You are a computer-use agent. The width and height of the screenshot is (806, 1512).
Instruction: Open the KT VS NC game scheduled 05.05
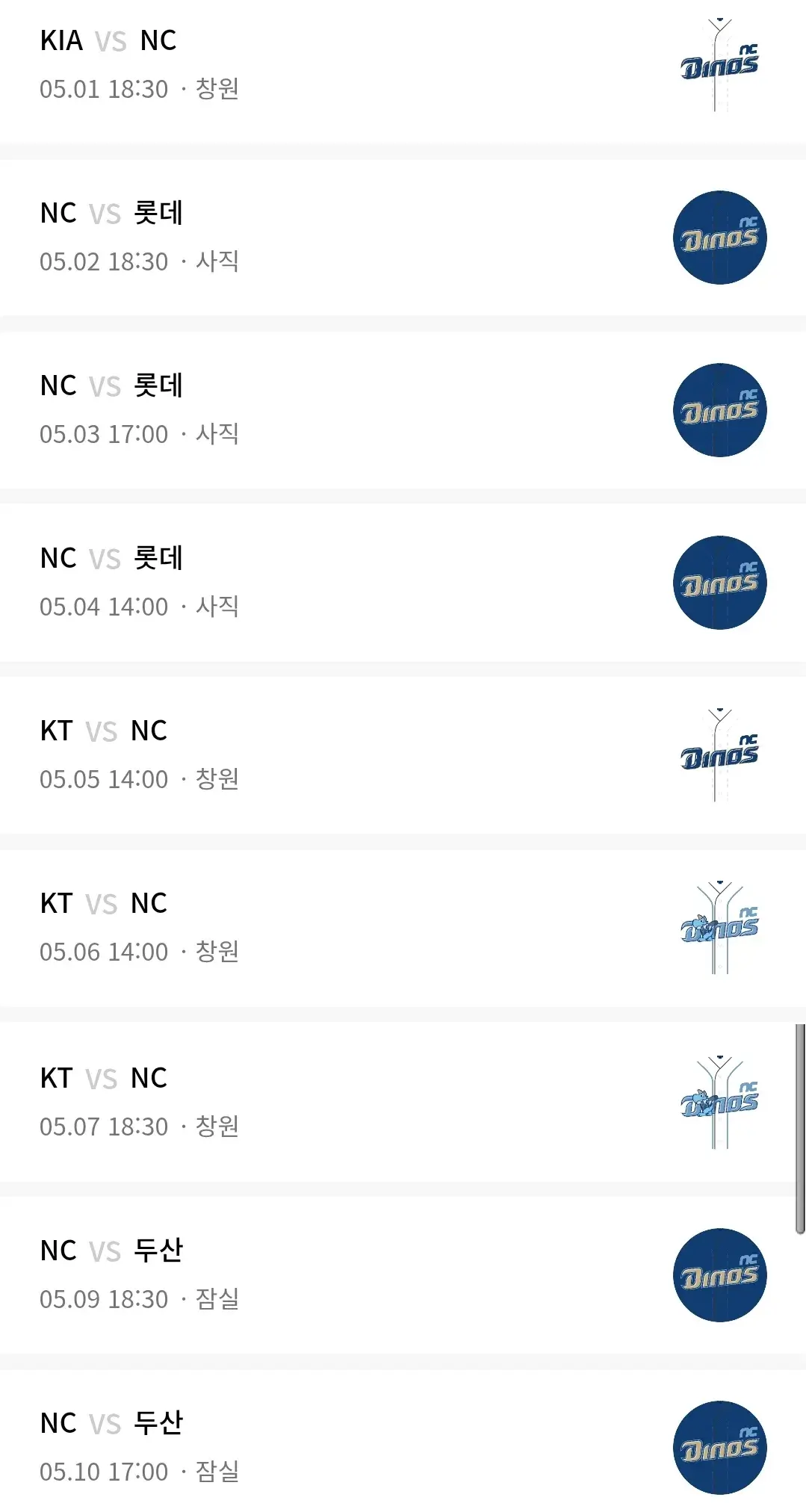pyautogui.click(x=105, y=731)
